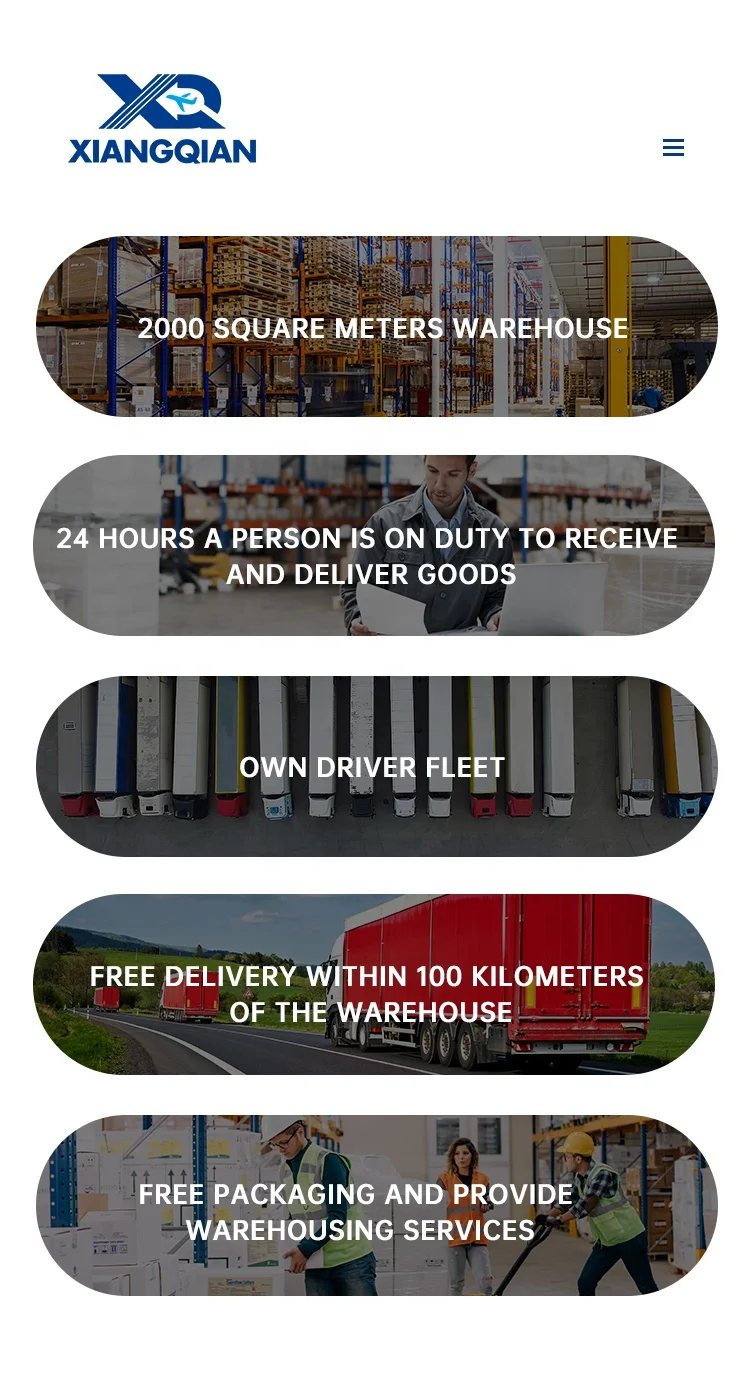Tap the Xiangqian logo to go home
Viewport: 750px width, 1381px height.
tap(162, 118)
